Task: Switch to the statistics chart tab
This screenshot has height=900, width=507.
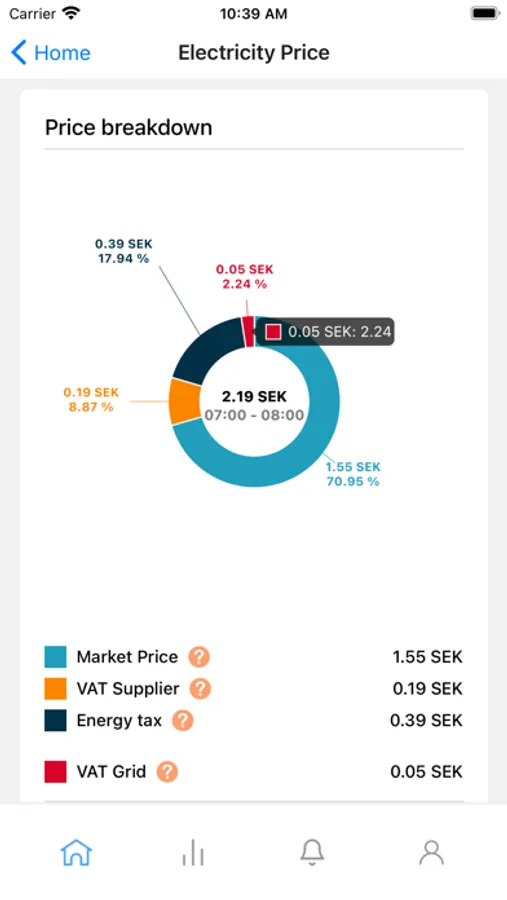Action: (193, 852)
